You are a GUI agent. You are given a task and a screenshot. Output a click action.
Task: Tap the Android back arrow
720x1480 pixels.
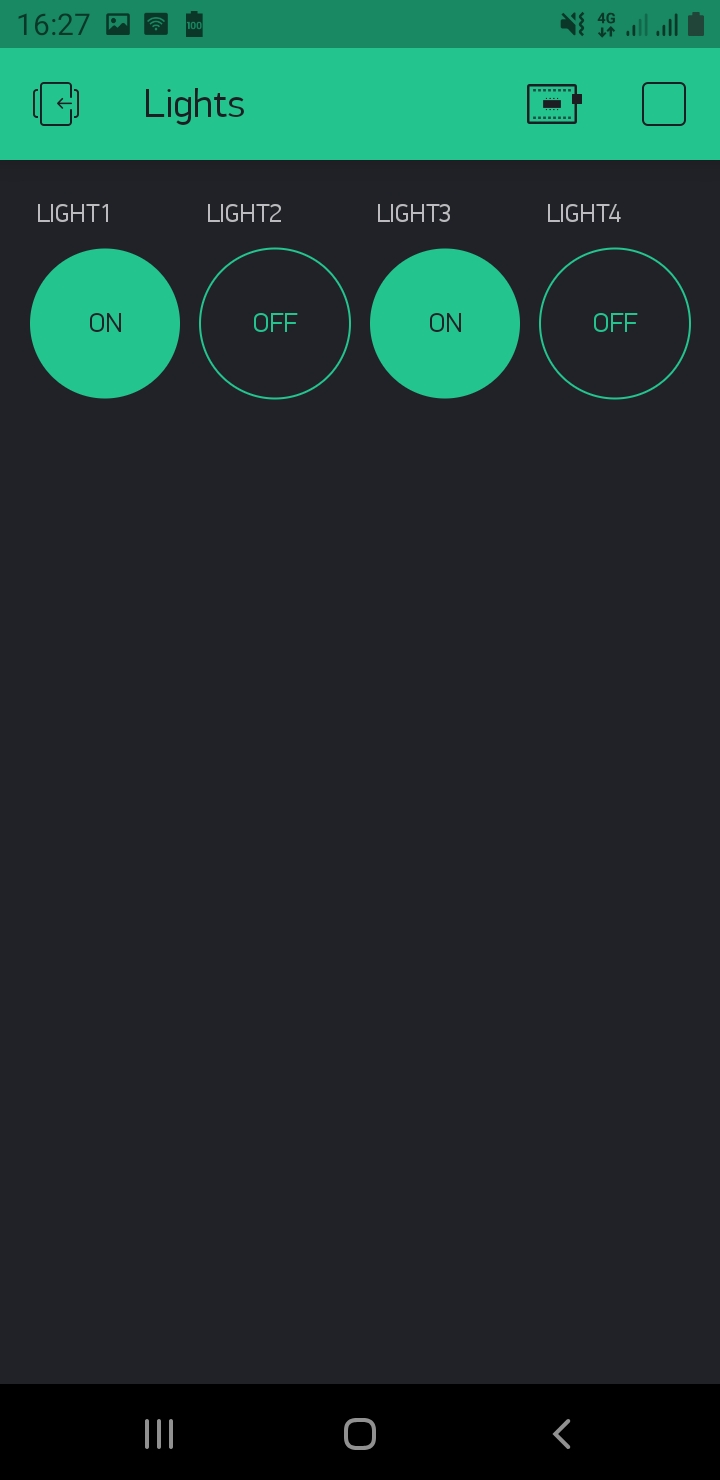click(x=561, y=1432)
